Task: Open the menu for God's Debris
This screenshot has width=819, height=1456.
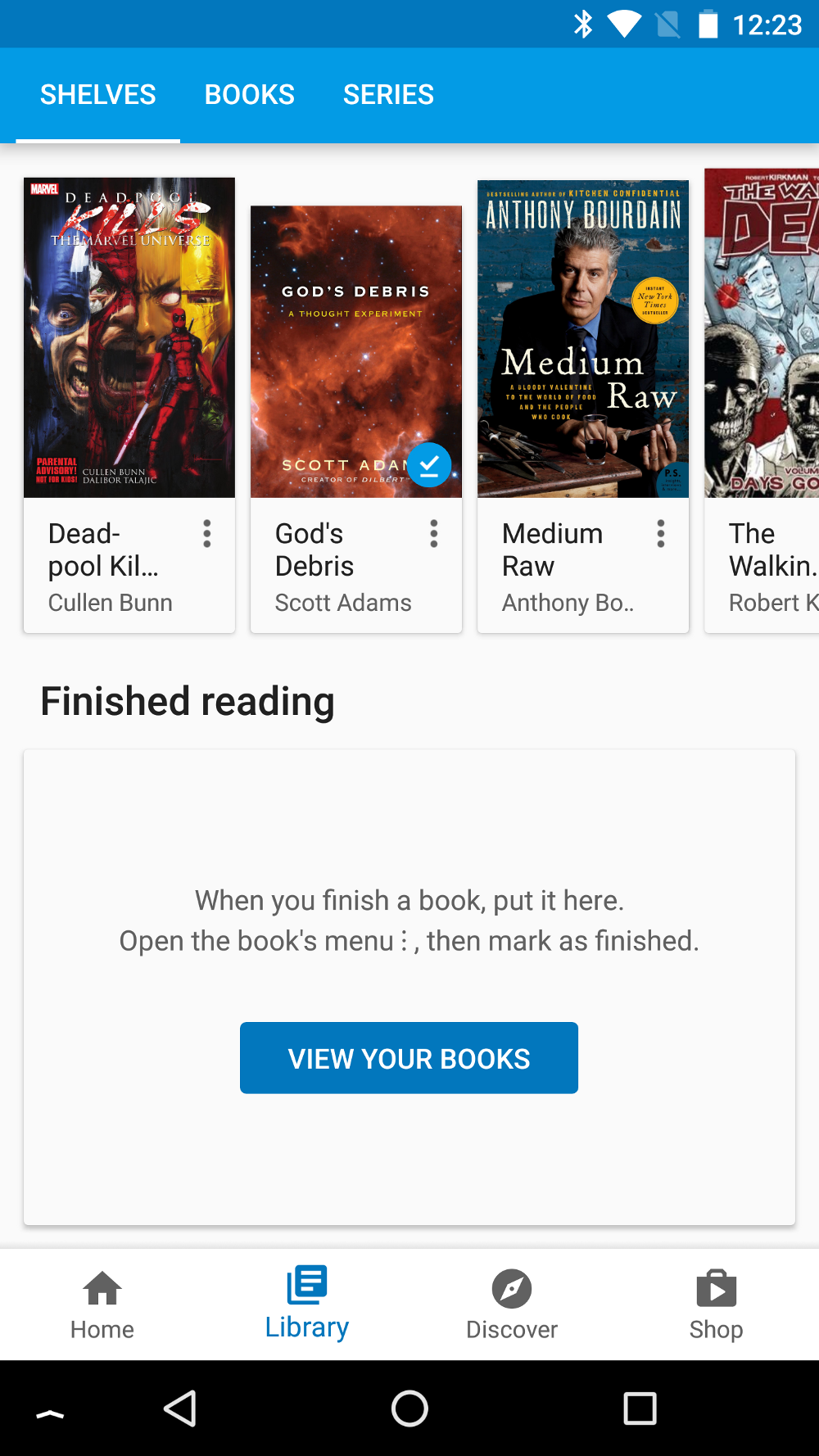Action: pyautogui.click(x=434, y=534)
